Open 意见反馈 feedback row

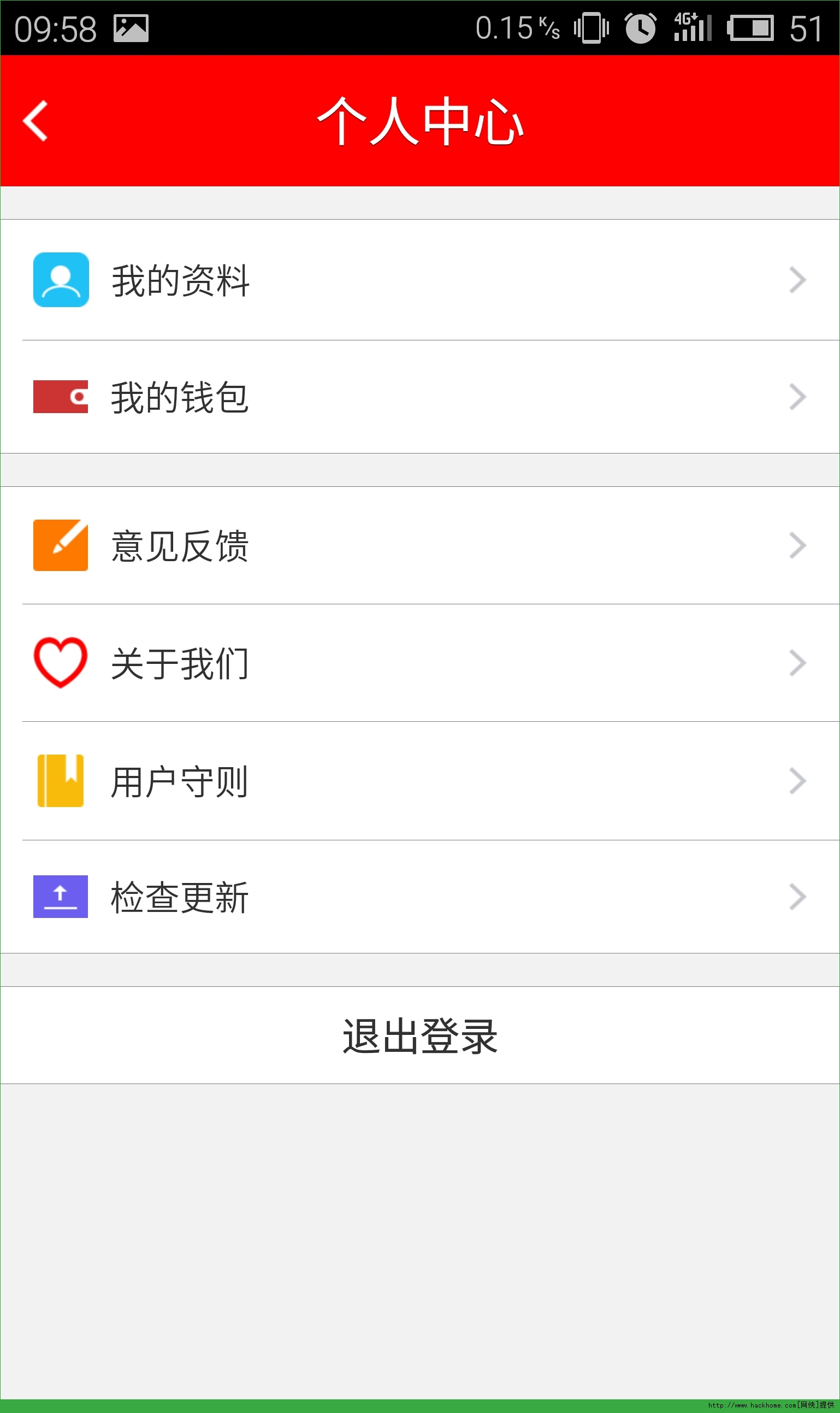click(x=419, y=546)
